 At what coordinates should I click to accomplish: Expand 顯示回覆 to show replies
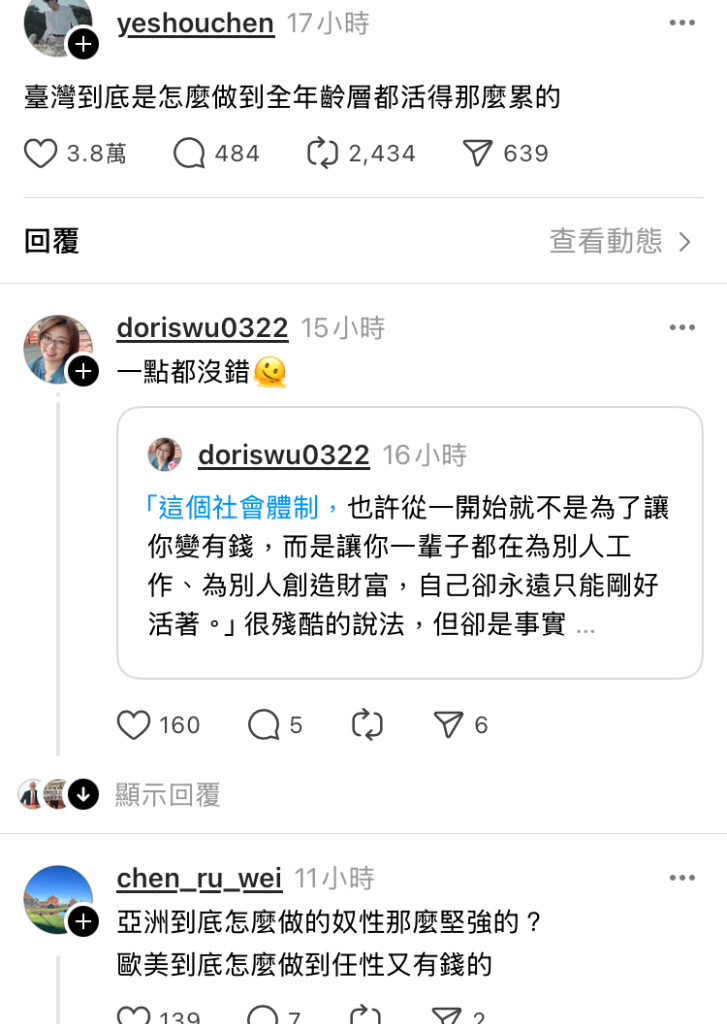(x=166, y=795)
